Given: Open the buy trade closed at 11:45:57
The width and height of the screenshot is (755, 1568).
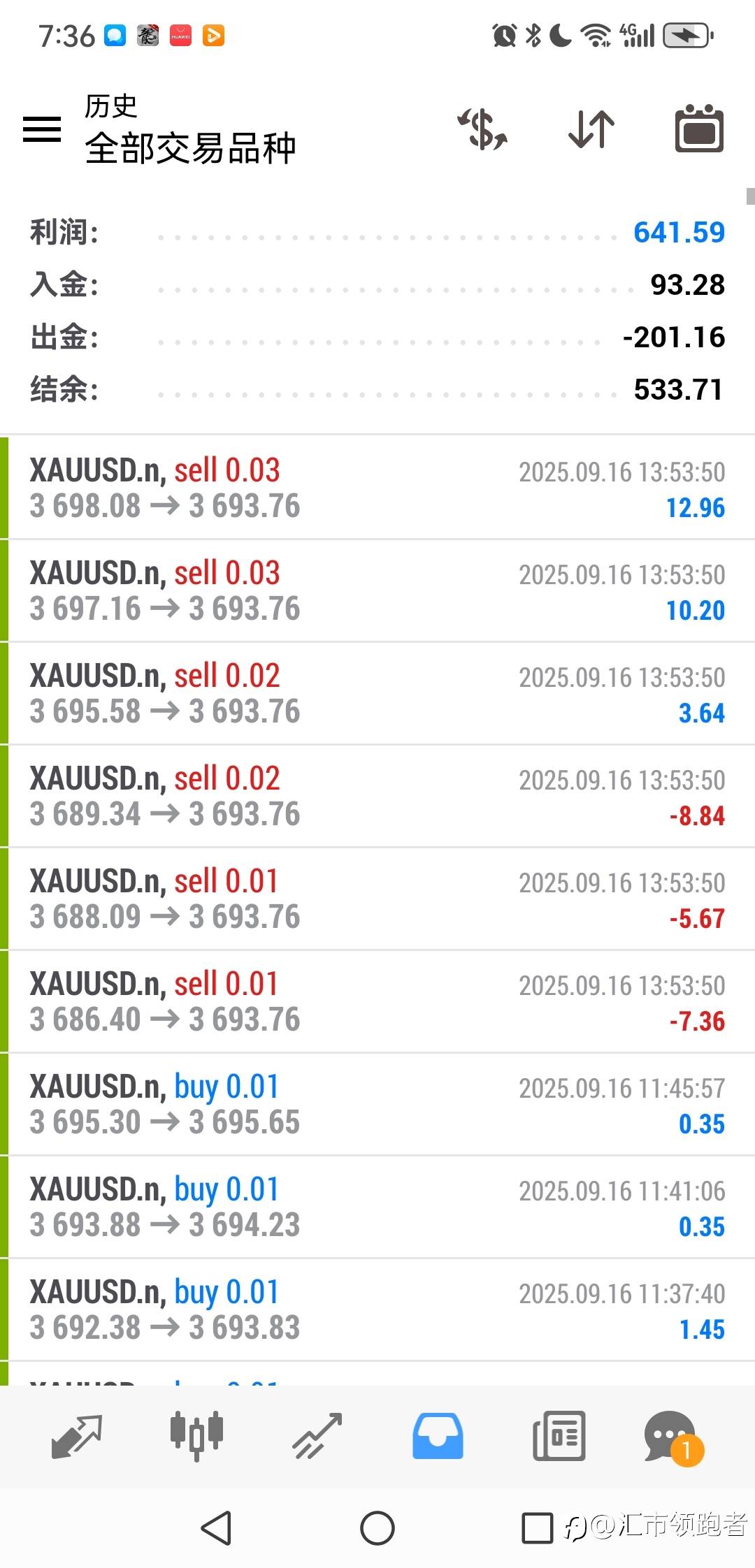Looking at the screenshot, I should [x=377, y=1104].
